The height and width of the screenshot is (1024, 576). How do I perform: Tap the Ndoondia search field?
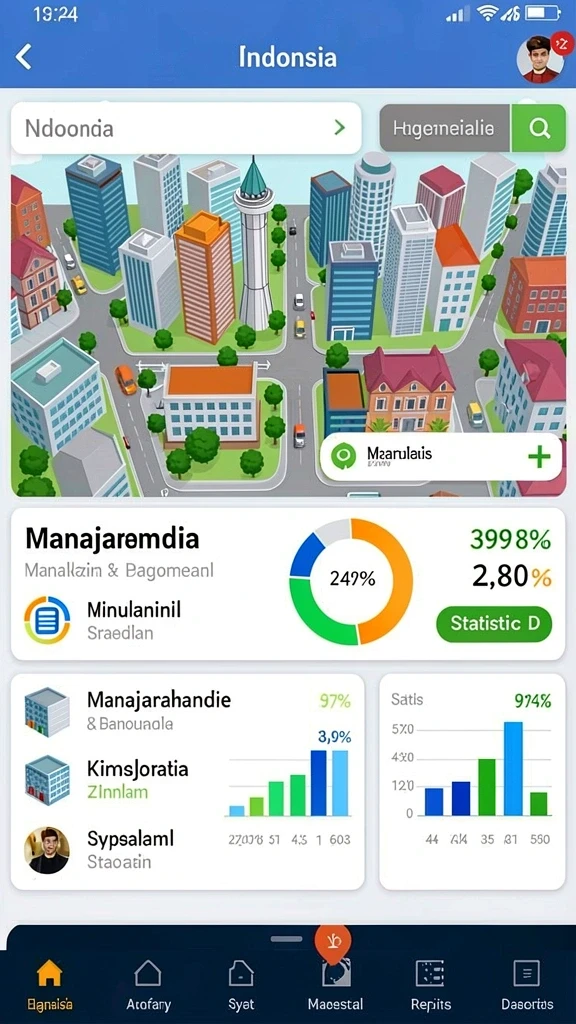[186, 128]
